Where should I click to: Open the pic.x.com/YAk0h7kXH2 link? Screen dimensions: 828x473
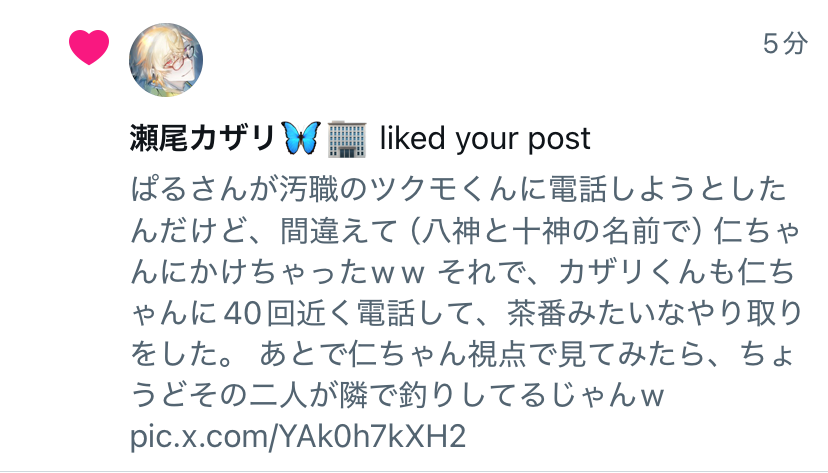coord(298,437)
